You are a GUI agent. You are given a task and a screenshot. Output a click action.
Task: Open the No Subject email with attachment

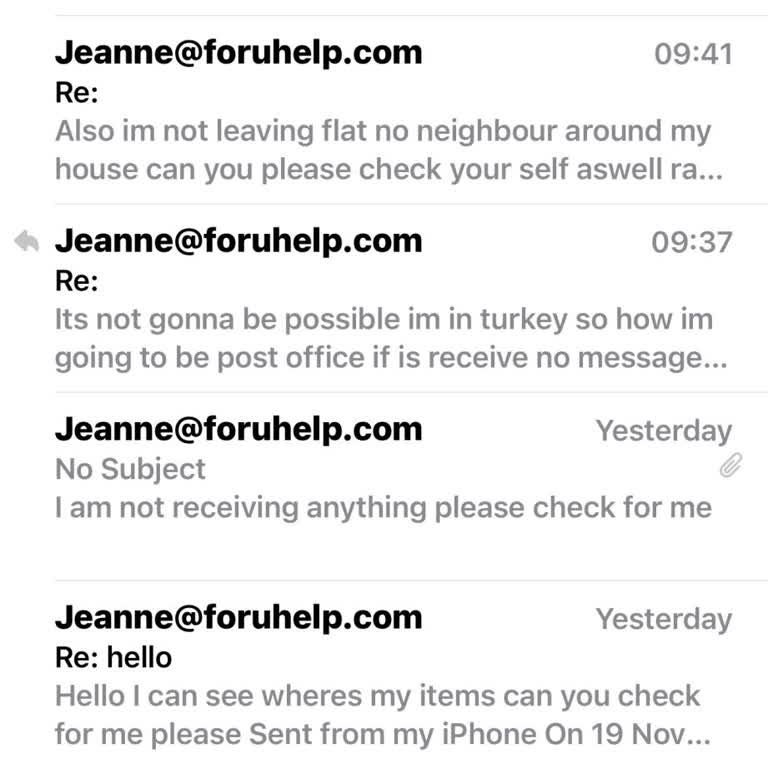click(390, 470)
